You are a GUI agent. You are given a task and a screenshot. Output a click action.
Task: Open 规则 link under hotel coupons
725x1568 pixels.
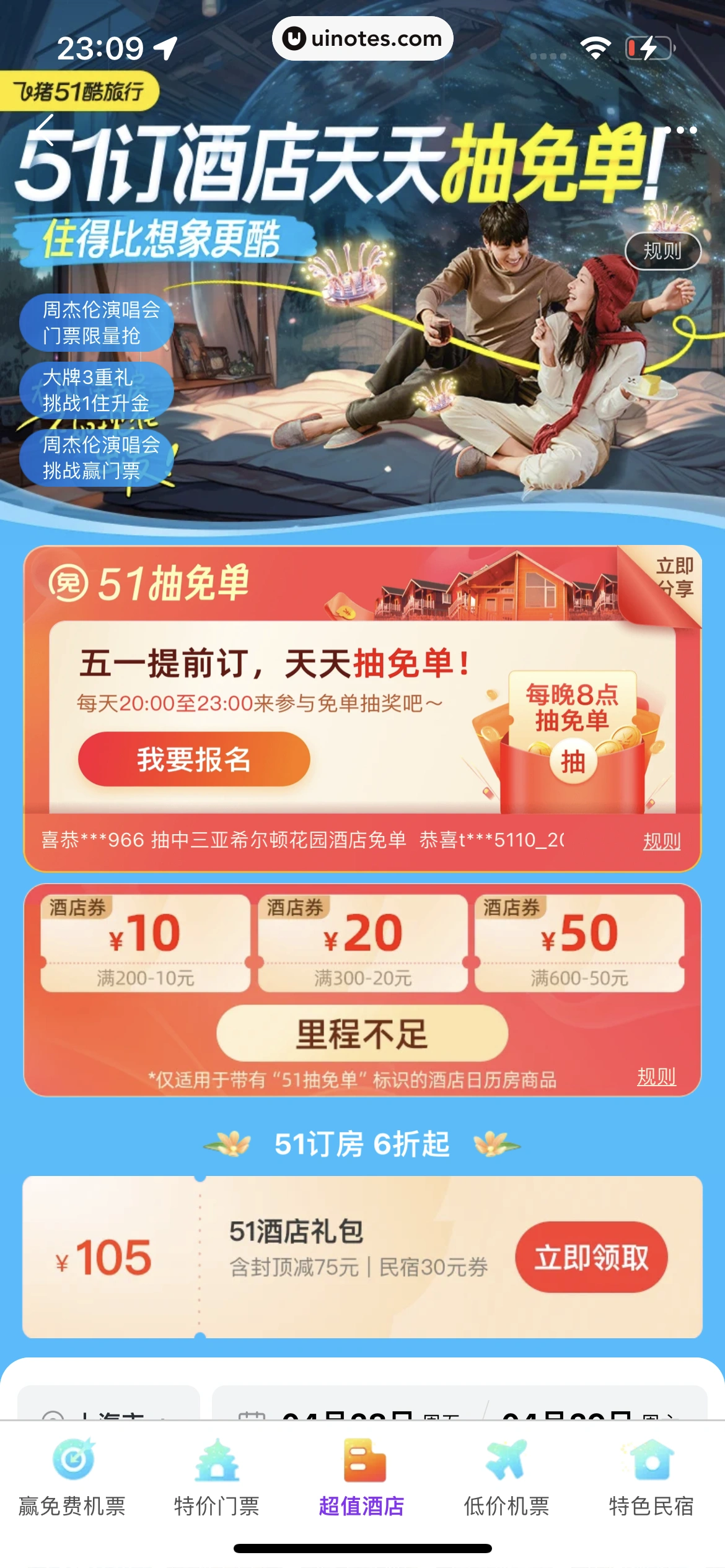656,1077
